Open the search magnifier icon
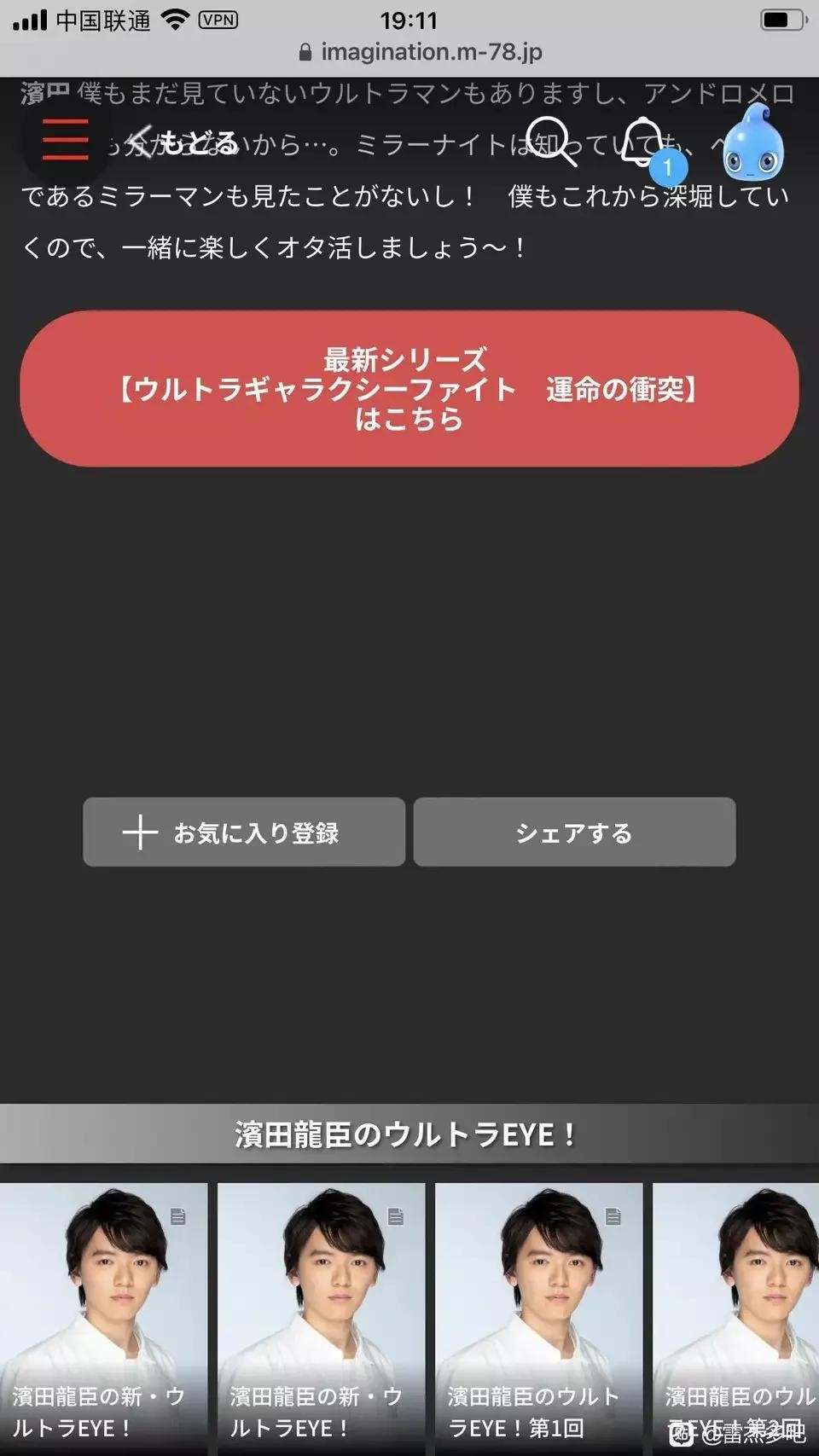Image resolution: width=819 pixels, height=1456 pixels. [550, 141]
